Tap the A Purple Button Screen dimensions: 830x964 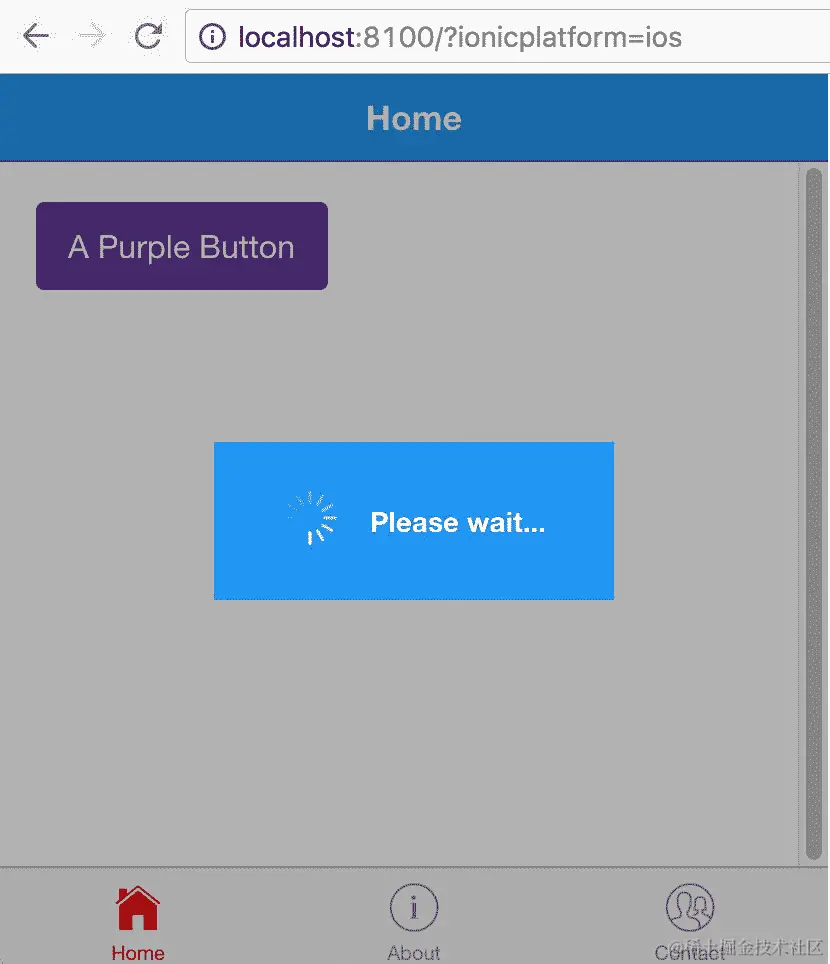tap(181, 246)
